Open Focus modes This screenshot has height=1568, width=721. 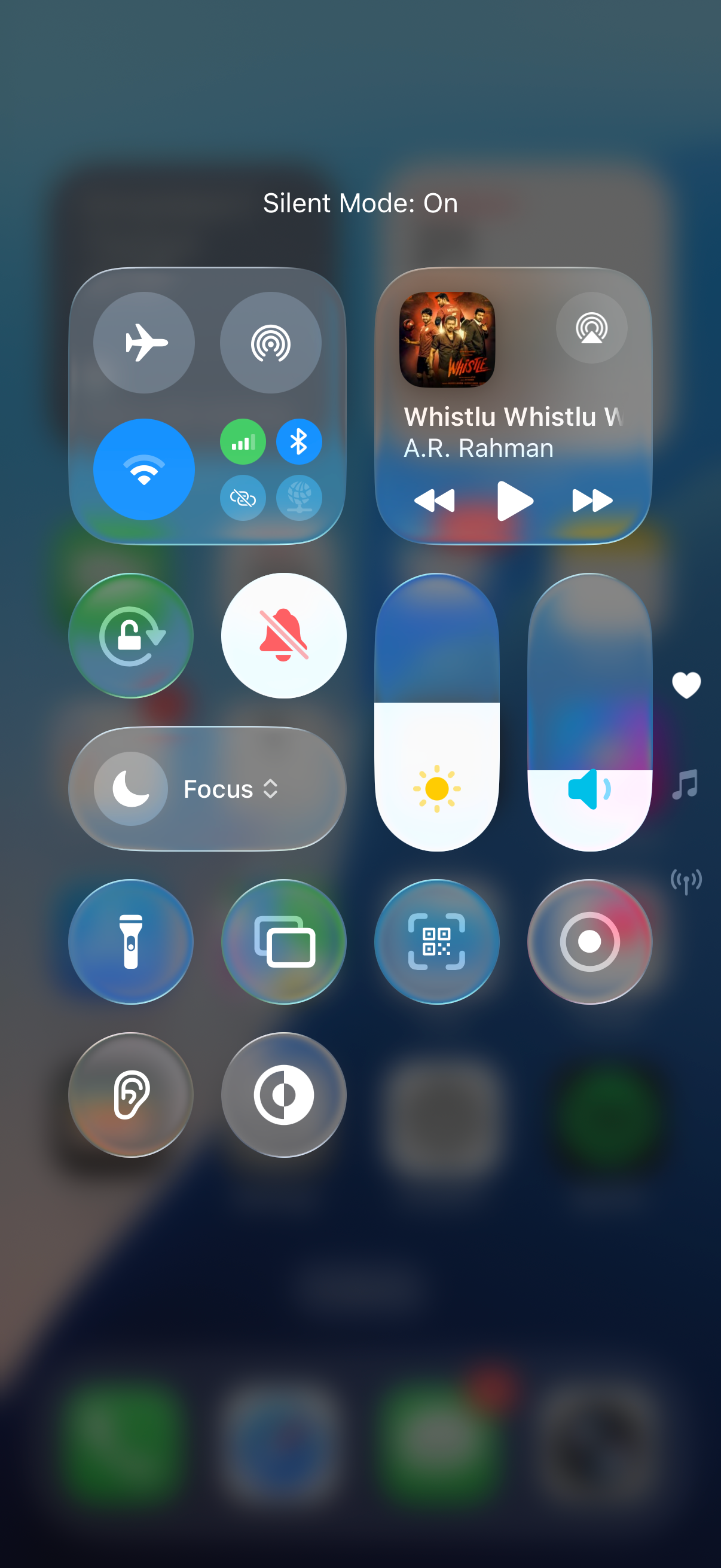point(207,789)
